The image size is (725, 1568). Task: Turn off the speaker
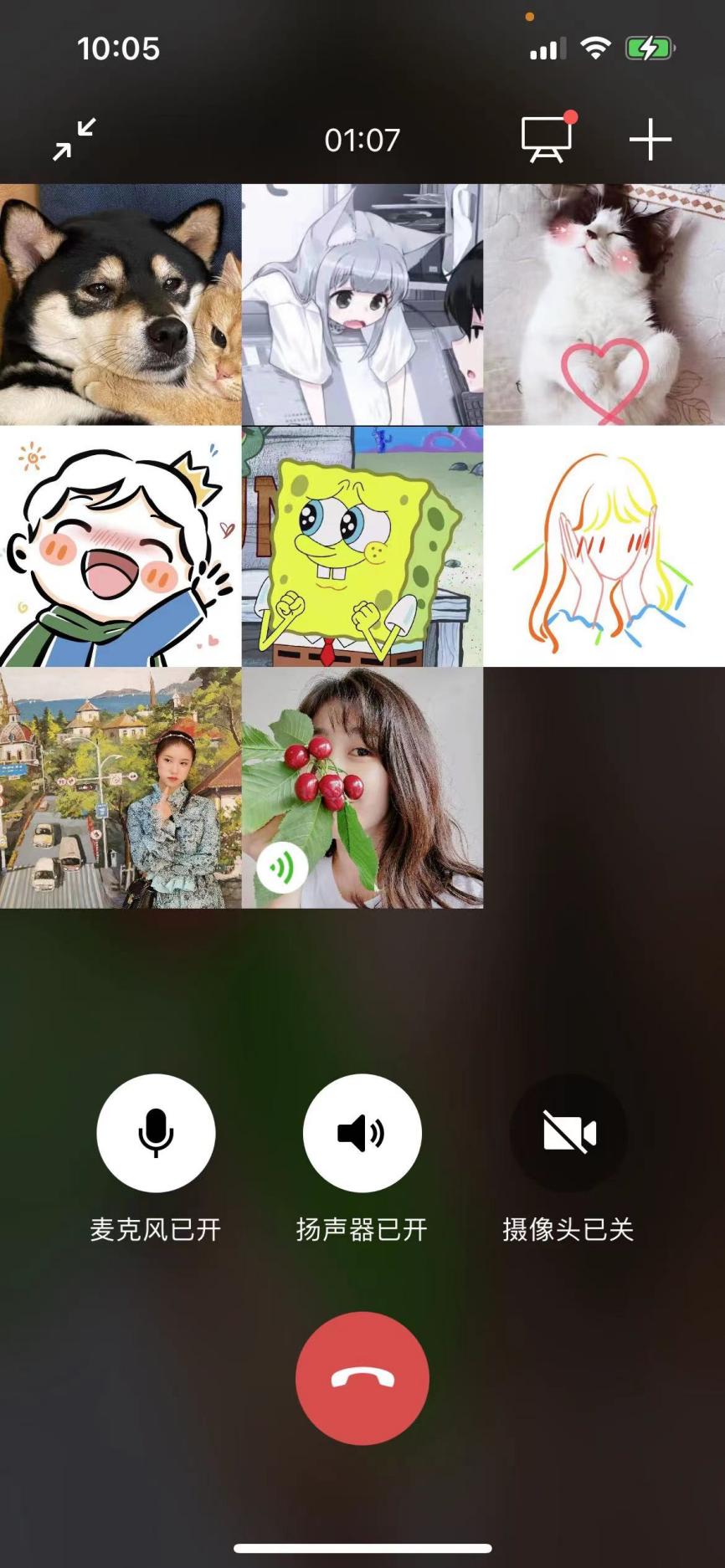362,1133
